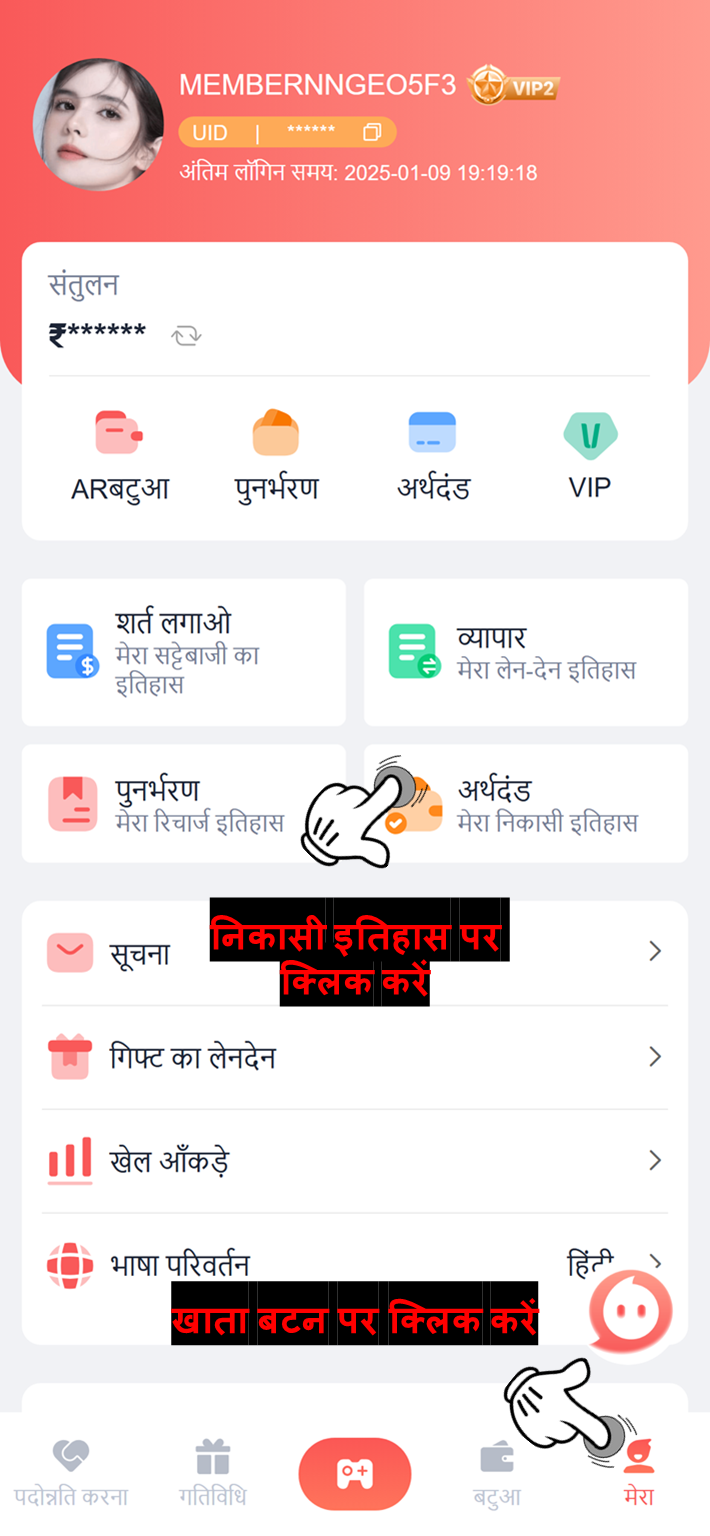Open अर्थदंड withdrawal shortcut

coord(432,456)
